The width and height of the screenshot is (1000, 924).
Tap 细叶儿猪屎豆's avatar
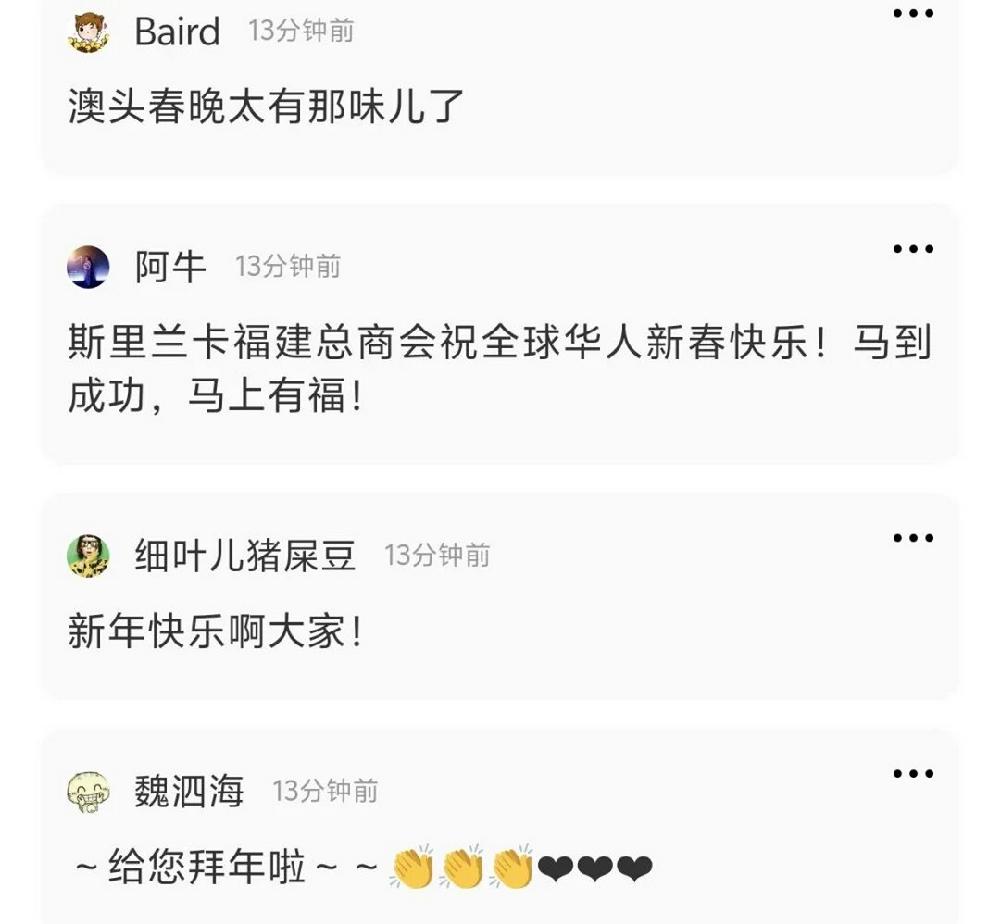pos(88,555)
